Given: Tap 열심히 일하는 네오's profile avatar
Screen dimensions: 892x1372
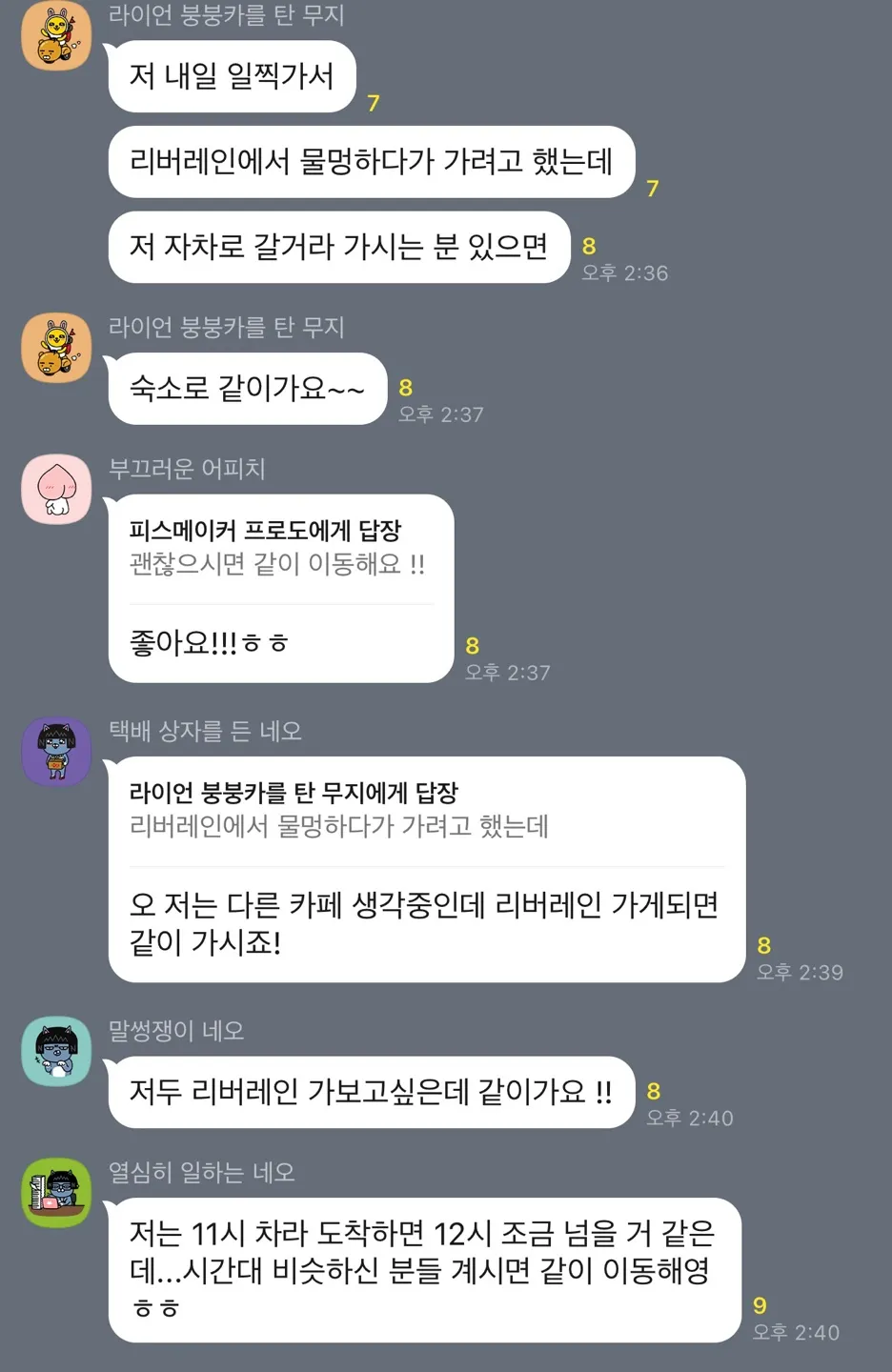Looking at the screenshot, I should tap(56, 1193).
